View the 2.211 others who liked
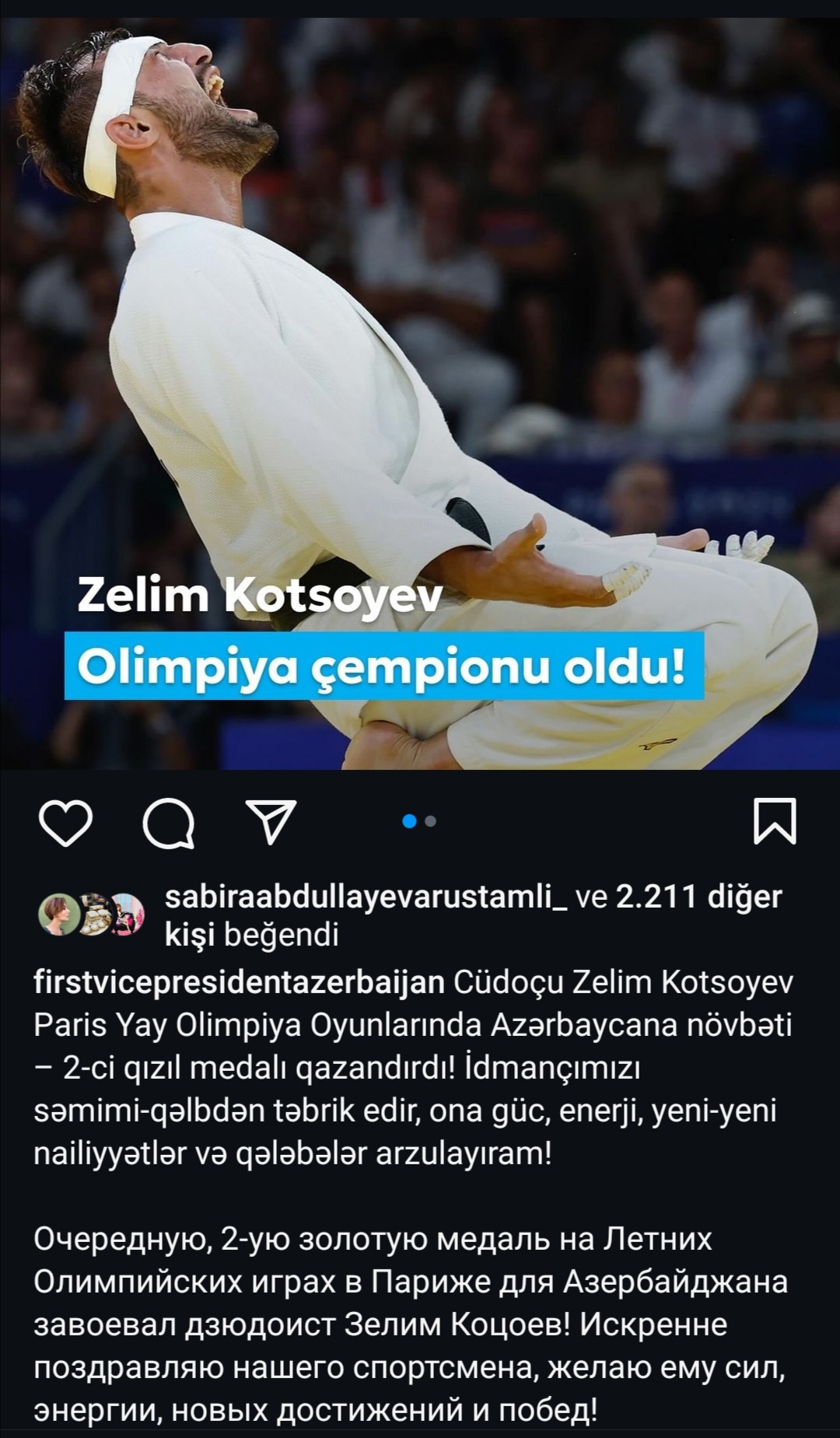Image resolution: width=840 pixels, height=1438 pixels. [x=698, y=897]
